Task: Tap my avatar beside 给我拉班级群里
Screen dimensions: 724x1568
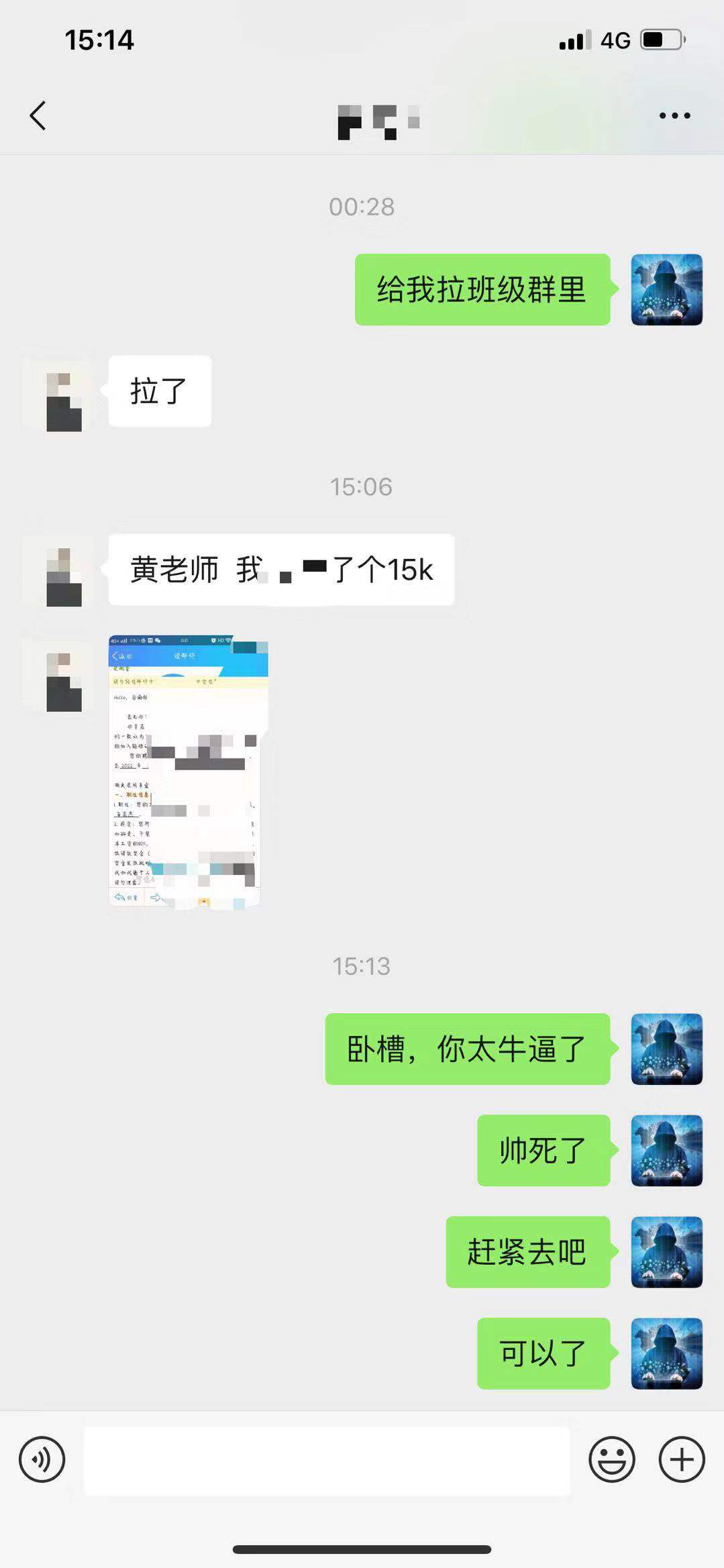Action: tap(666, 290)
